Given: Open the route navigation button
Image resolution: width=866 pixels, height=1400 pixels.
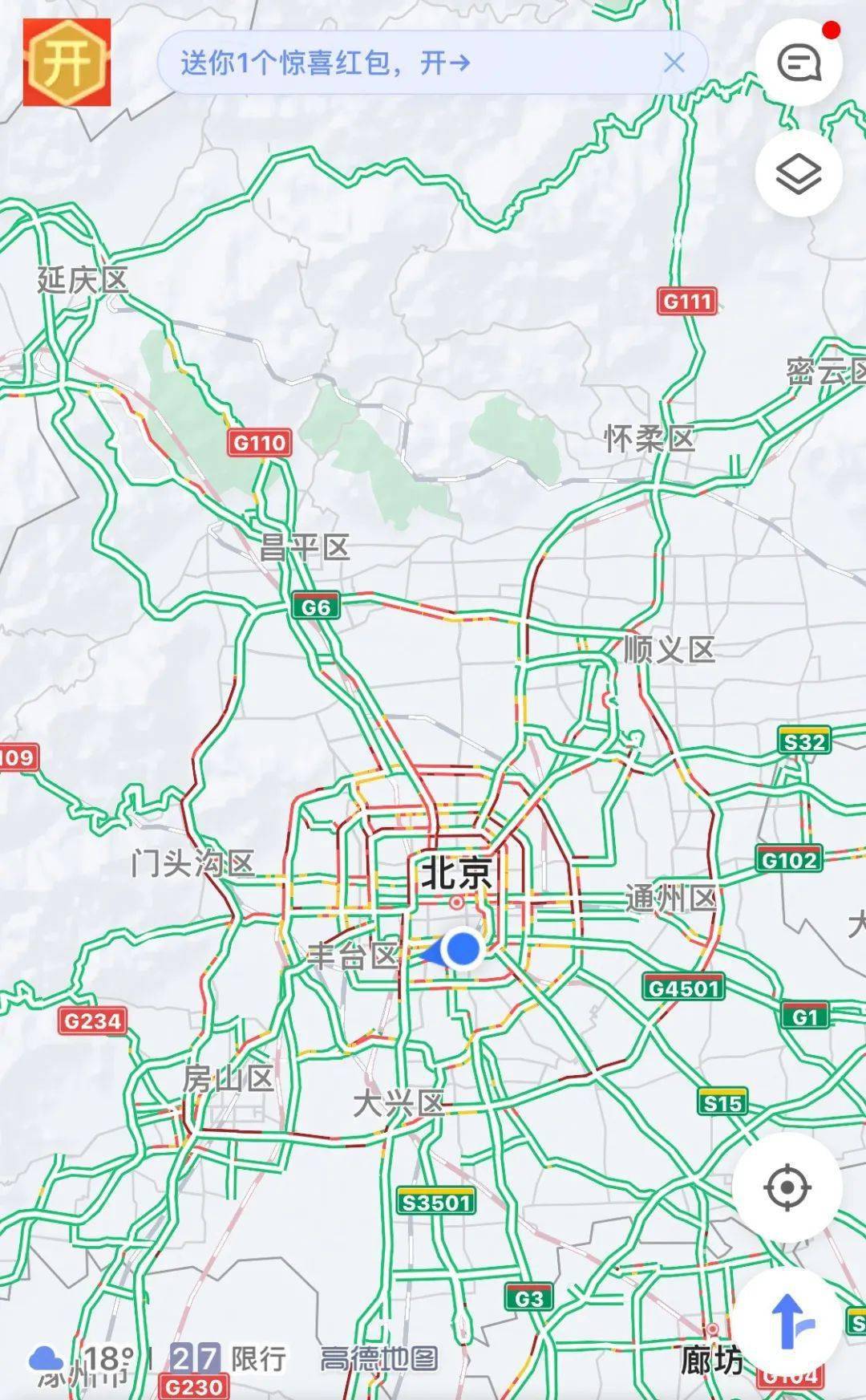Looking at the screenshot, I should tap(790, 1321).
